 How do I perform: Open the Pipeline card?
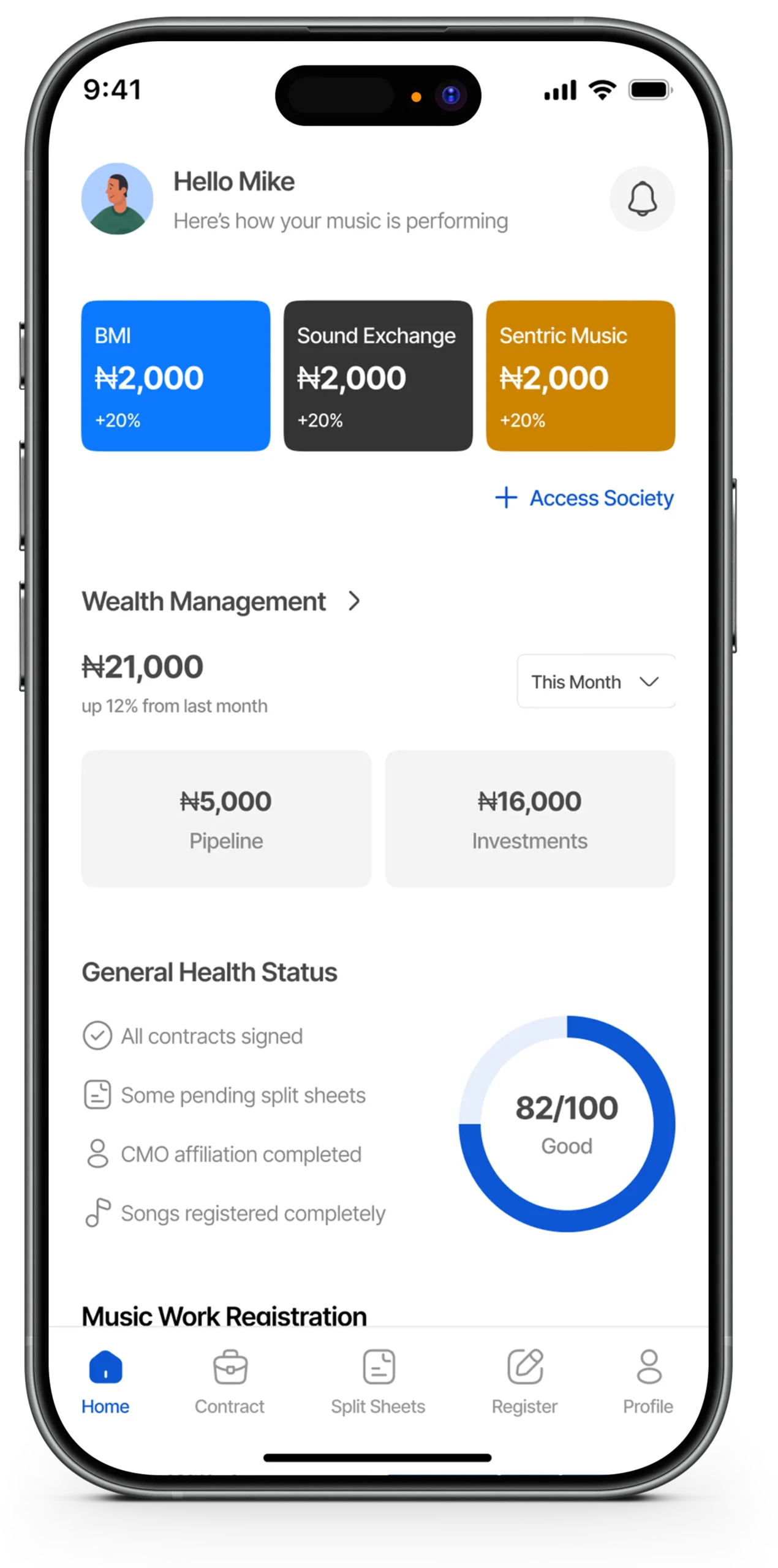pyautogui.click(x=226, y=818)
